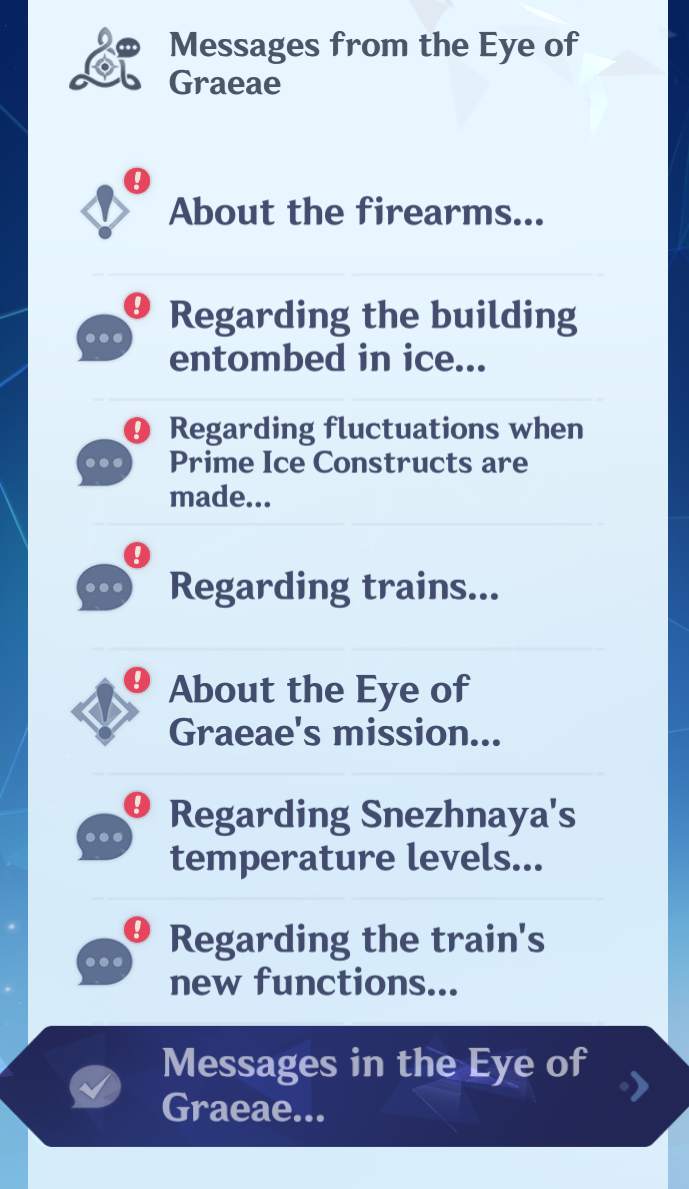The image size is (689, 1189).
Task: Select the 'Prime Ice Constructs' fluctuations message
Action: tap(348, 462)
